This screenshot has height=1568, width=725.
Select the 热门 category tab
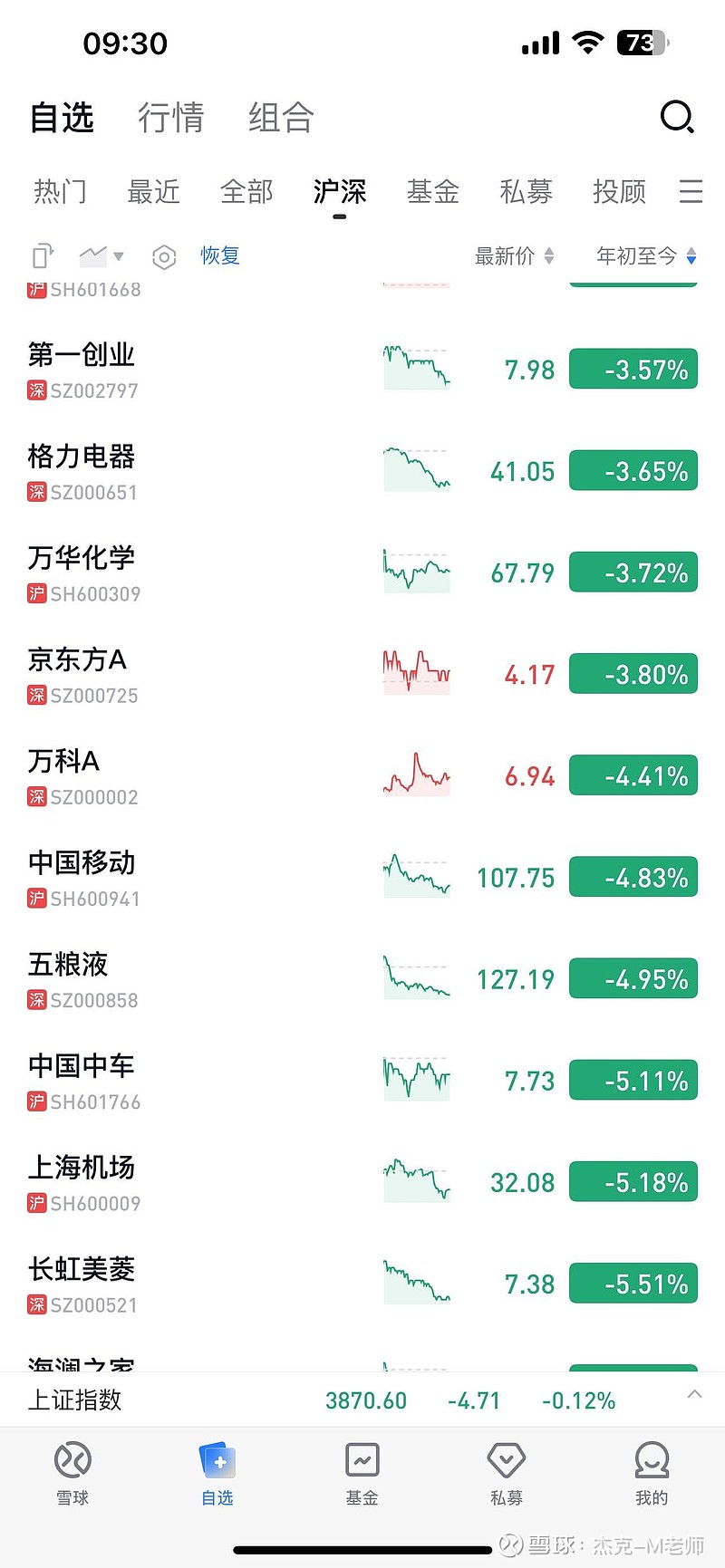[x=60, y=192]
